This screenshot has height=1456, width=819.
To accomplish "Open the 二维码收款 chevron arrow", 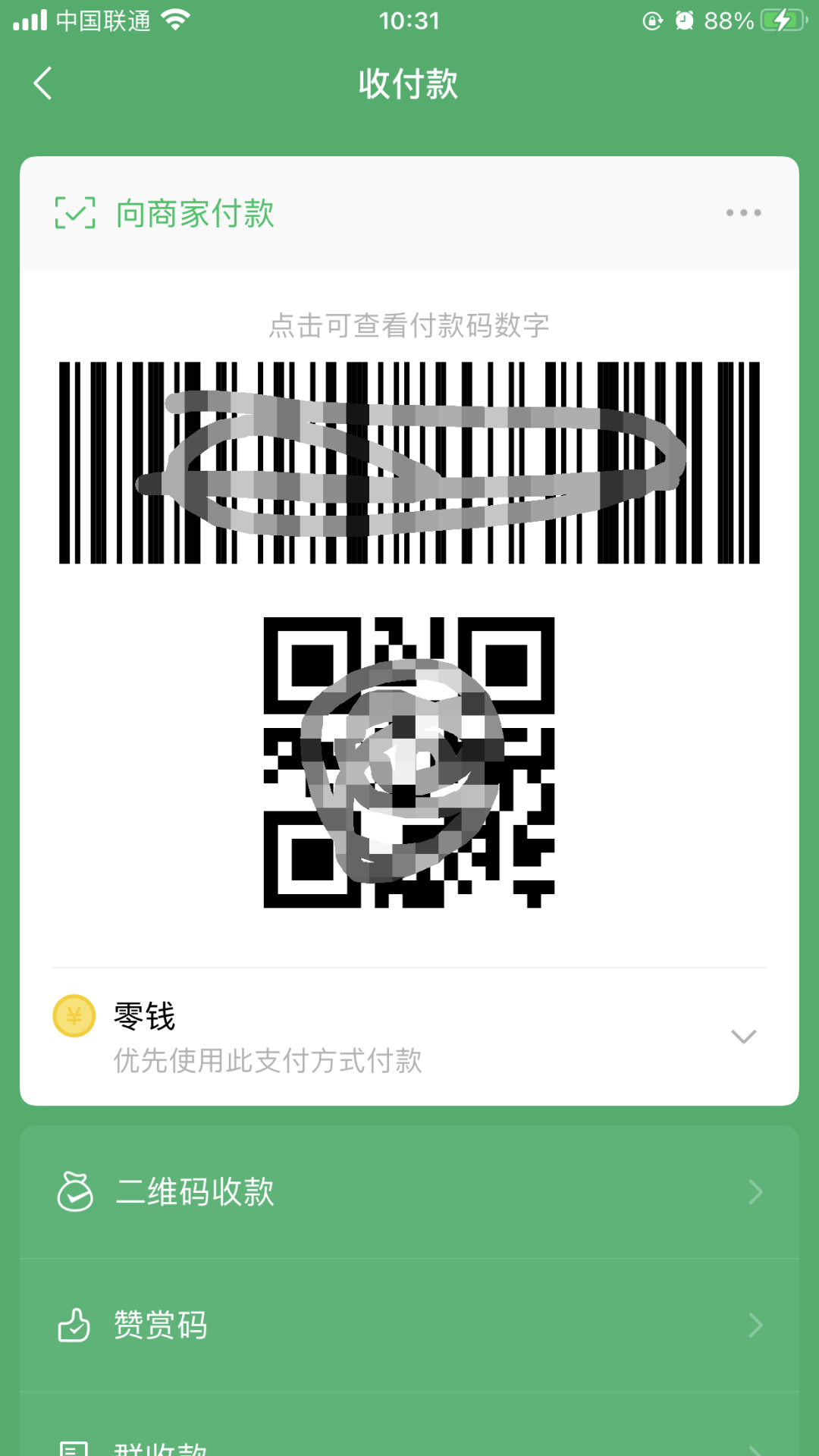I will pos(755,1192).
